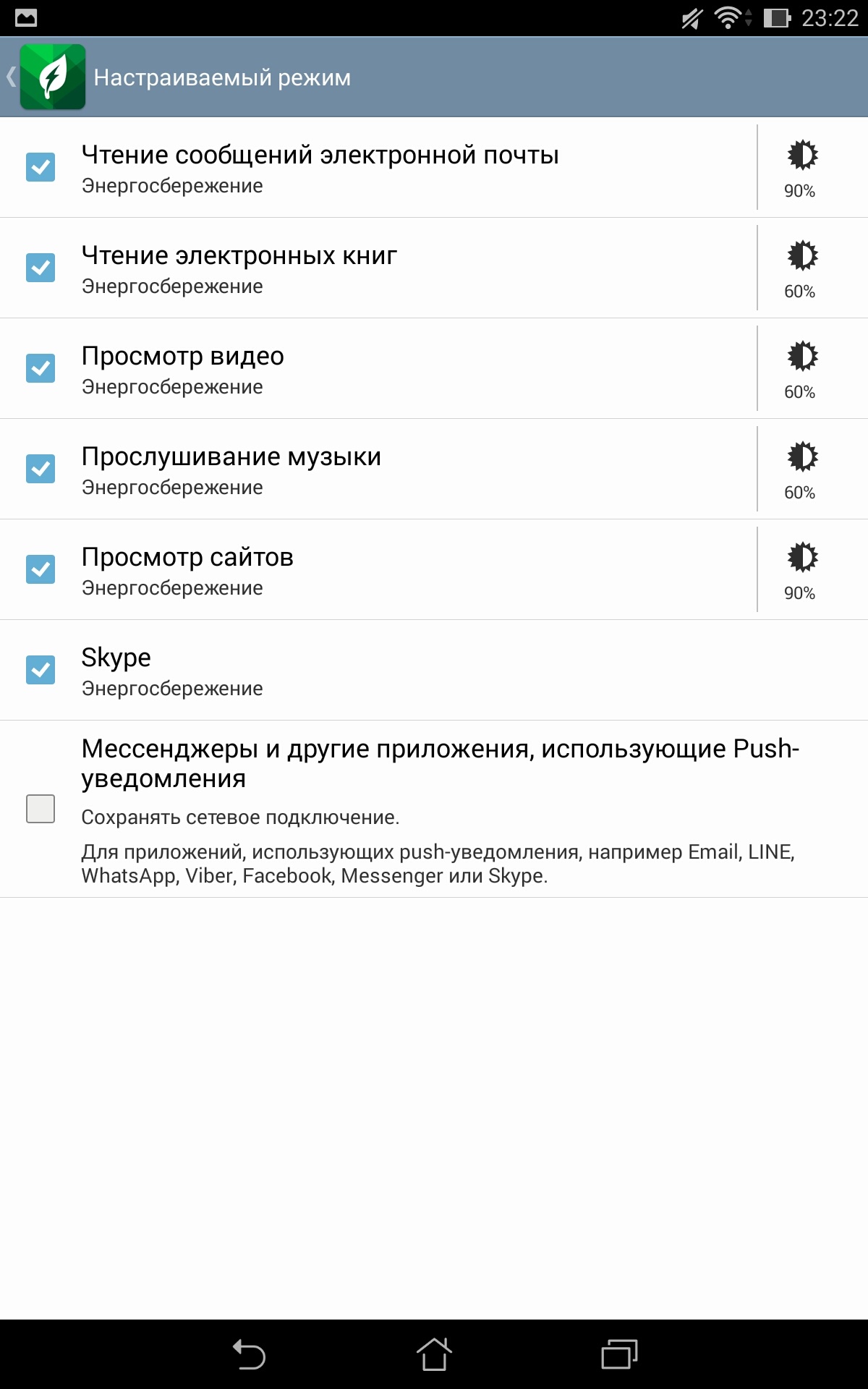This screenshot has width=868, height=1389.
Task: Set brightness for Прослушивание музыки
Action: pyautogui.click(x=801, y=470)
